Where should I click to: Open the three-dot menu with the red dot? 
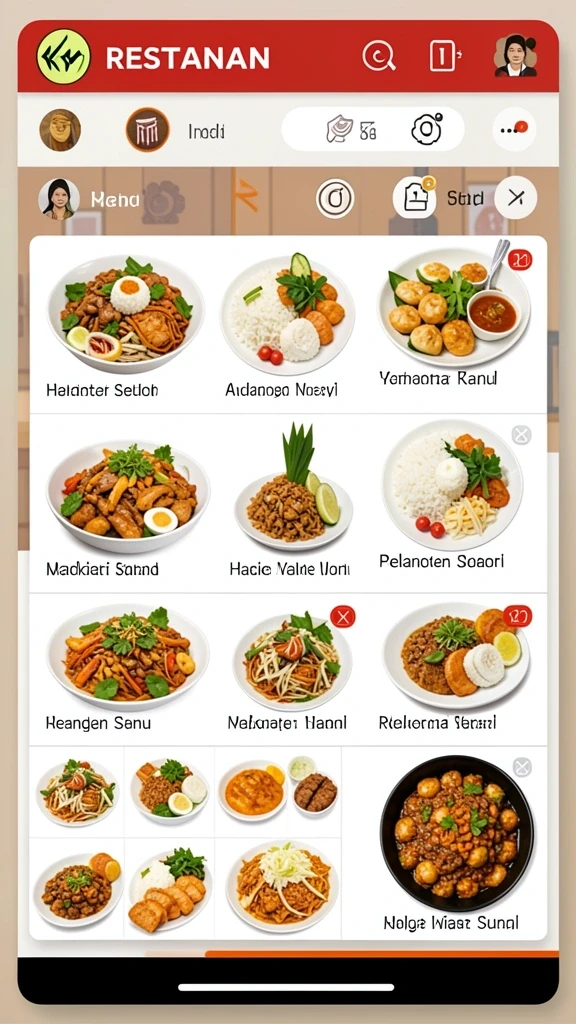coord(515,129)
